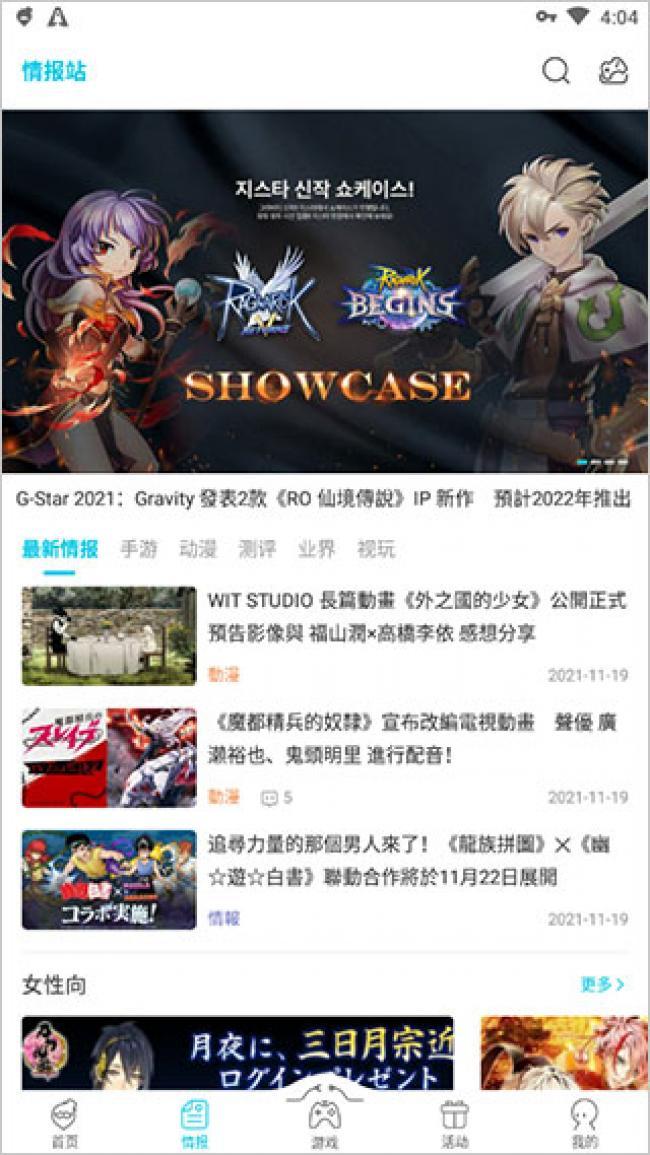Select the 最新情报 tab
This screenshot has height=1155, width=650.
[x=60, y=549]
